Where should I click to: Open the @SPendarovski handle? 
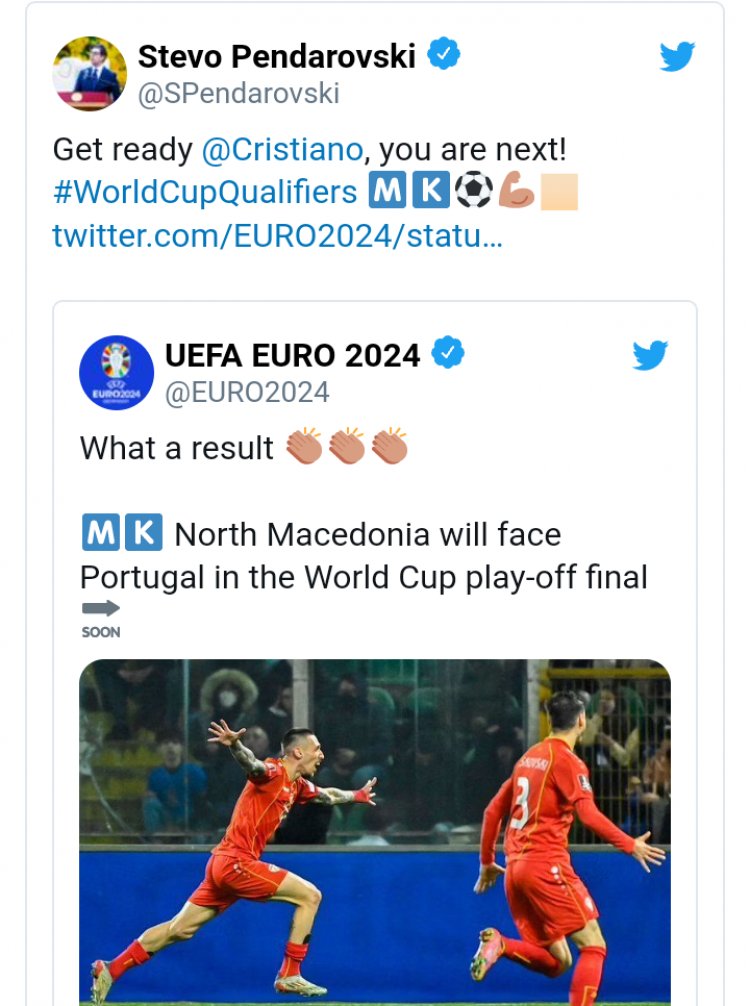[x=238, y=93]
